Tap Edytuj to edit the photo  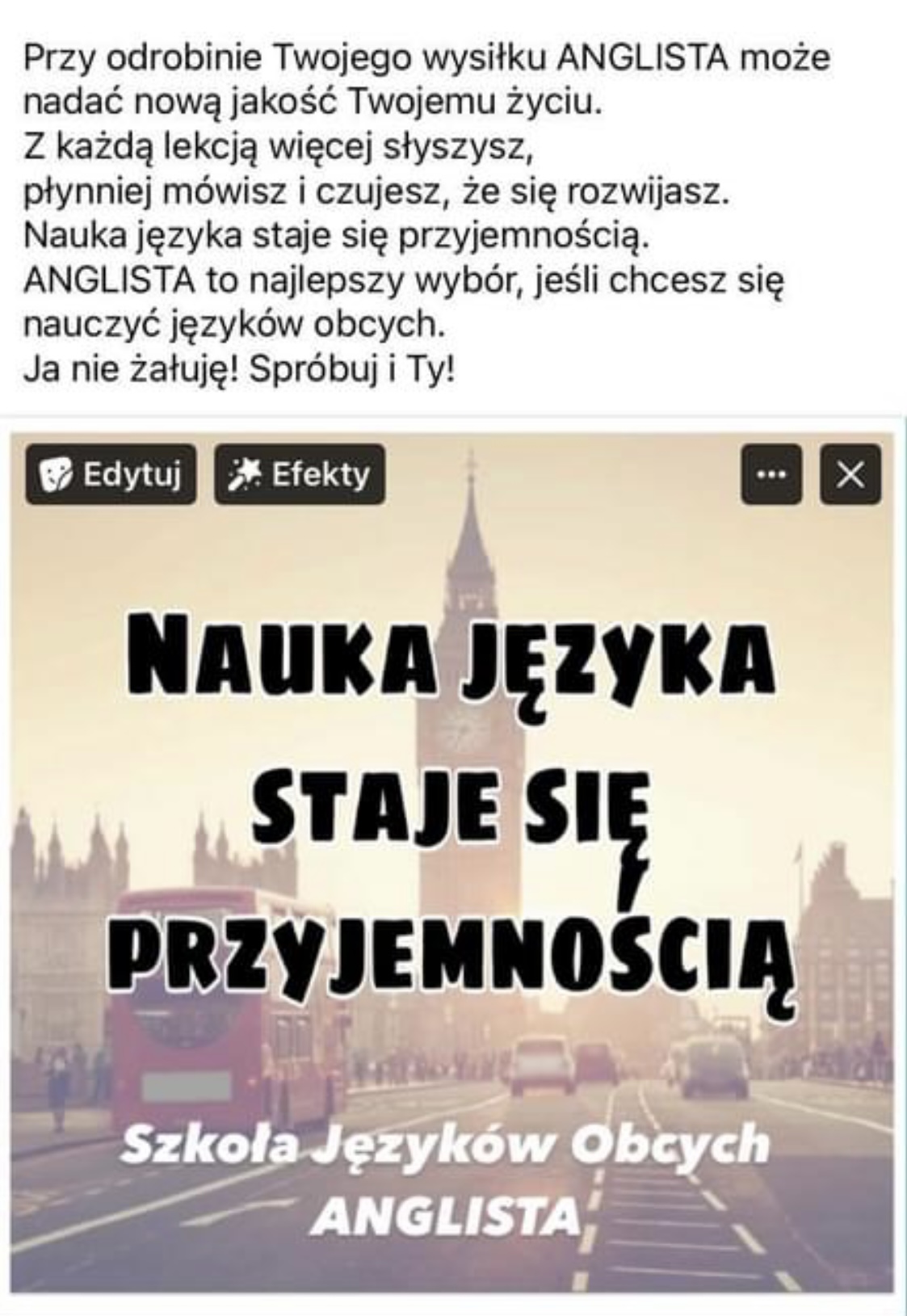(x=111, y=474)
